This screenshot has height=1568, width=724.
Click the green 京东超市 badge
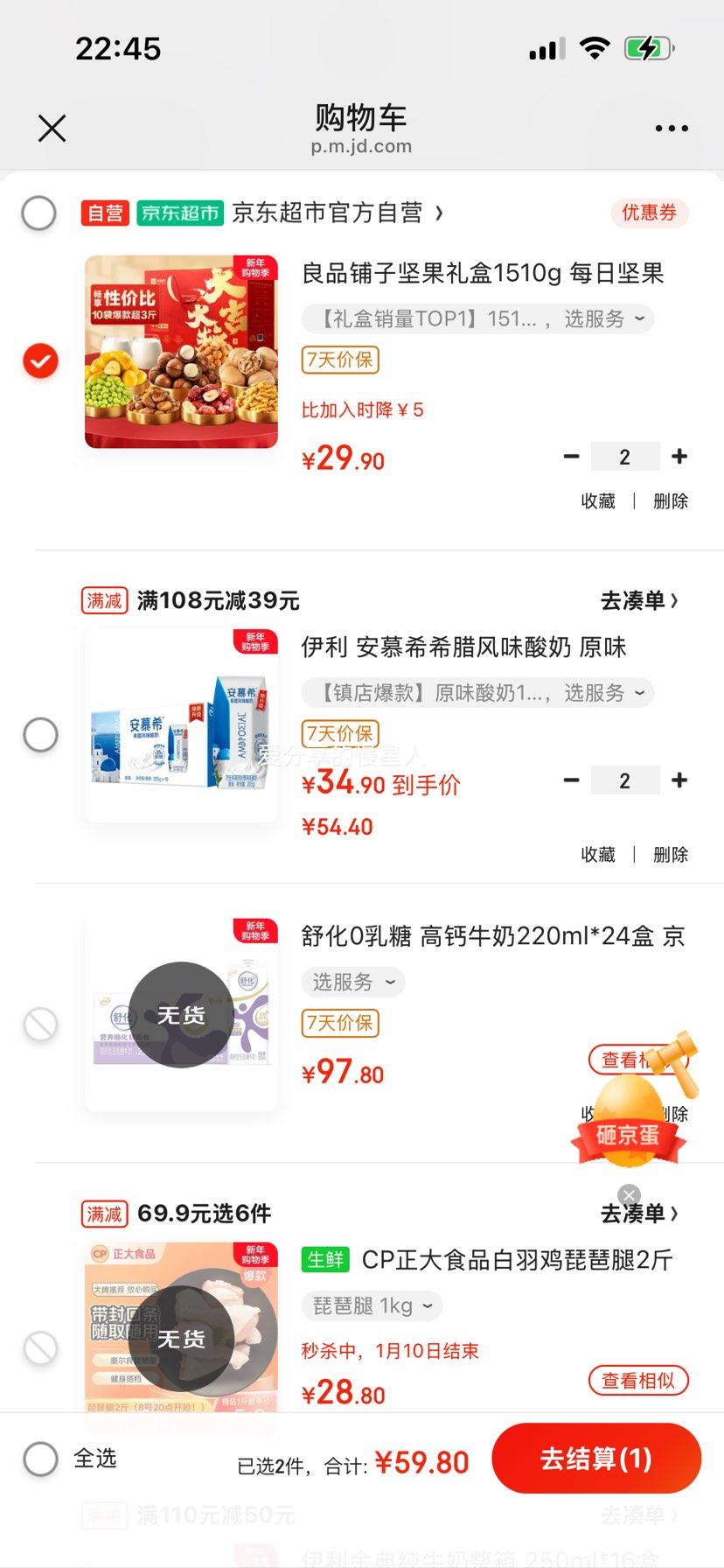[x=181, y=212]
